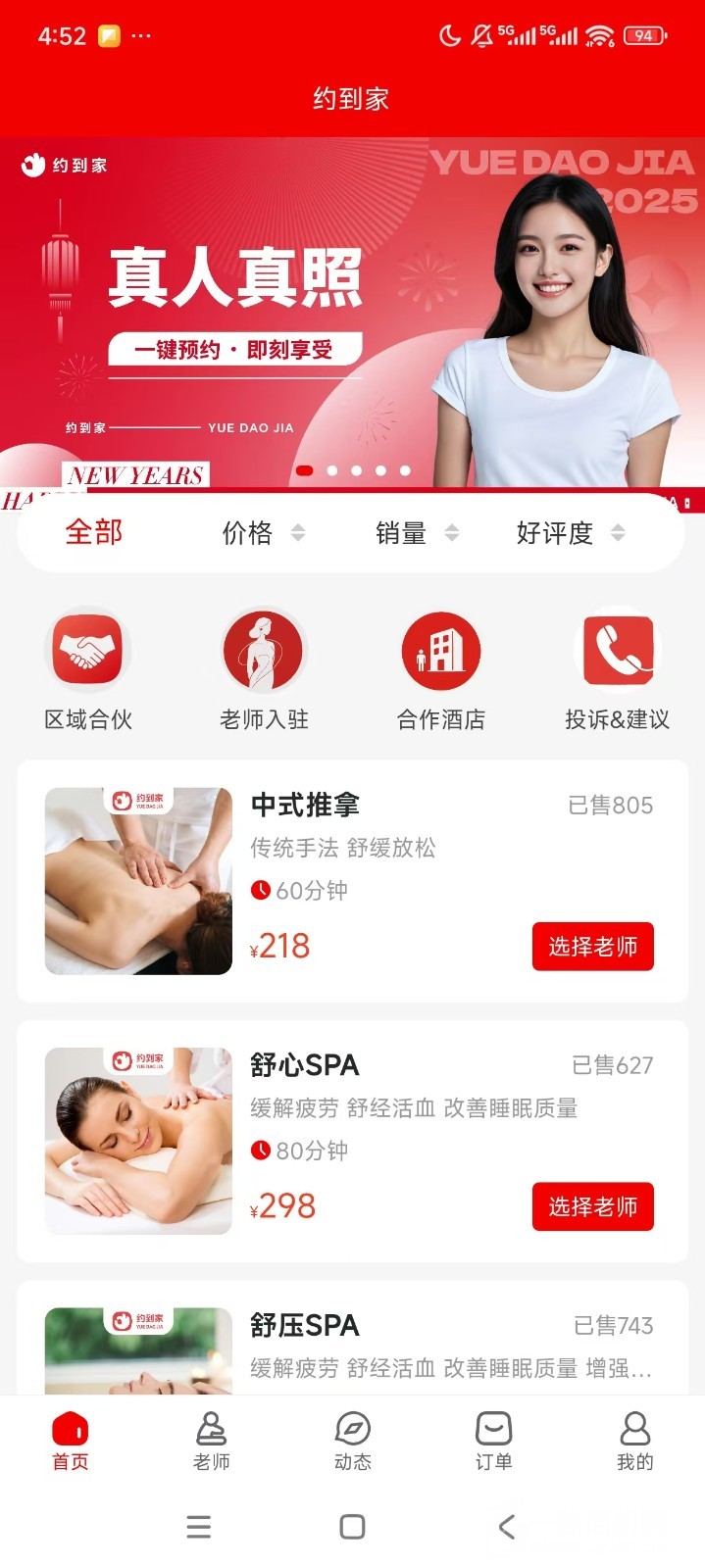Open the 区域合伙 shortcut
Viewport: 705px width, 1568px height.
[x=88, y=668]
